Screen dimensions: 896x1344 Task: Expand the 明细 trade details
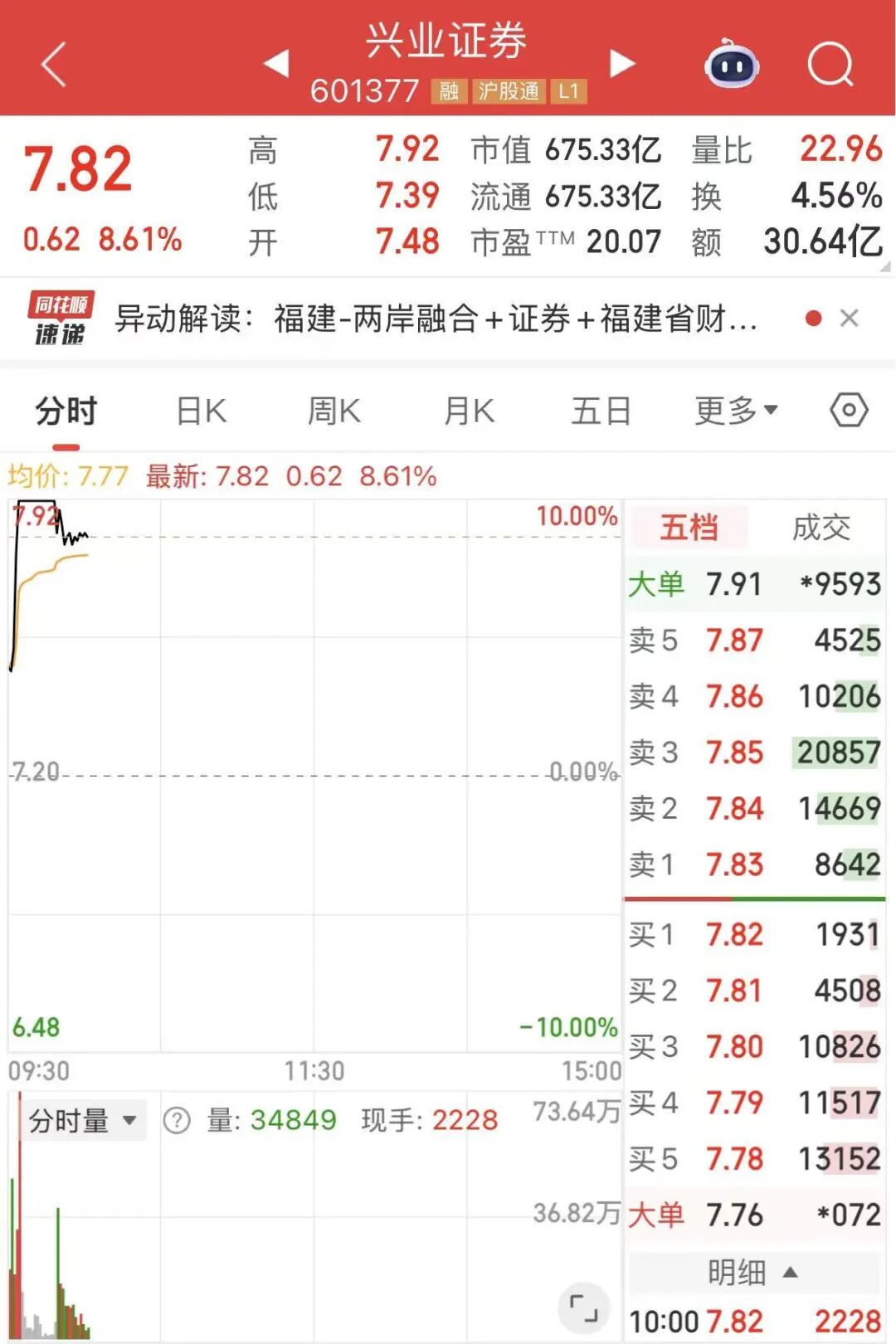coord(753,1272)
